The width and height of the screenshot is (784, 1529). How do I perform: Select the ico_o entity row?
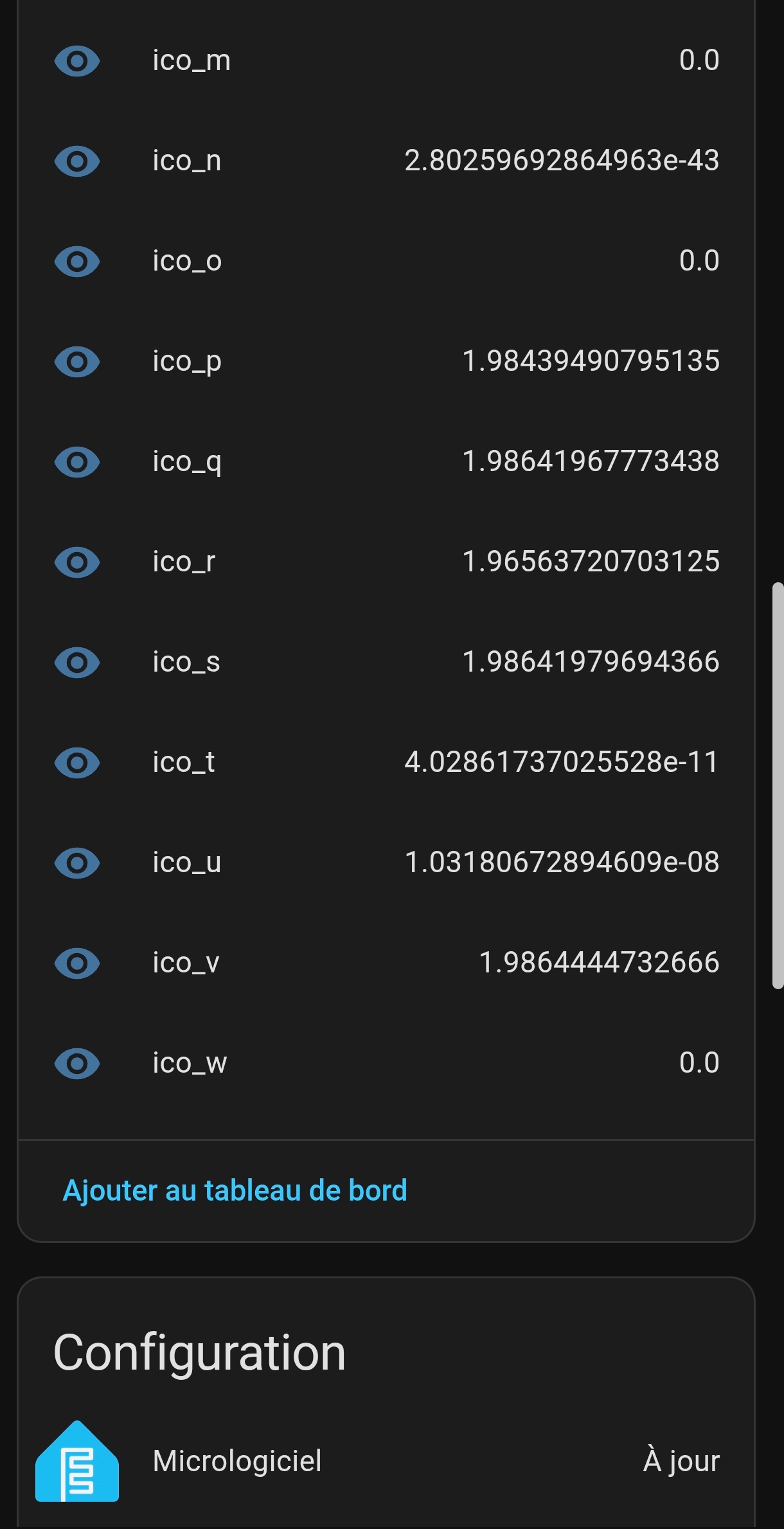click(x=386, y=261)
